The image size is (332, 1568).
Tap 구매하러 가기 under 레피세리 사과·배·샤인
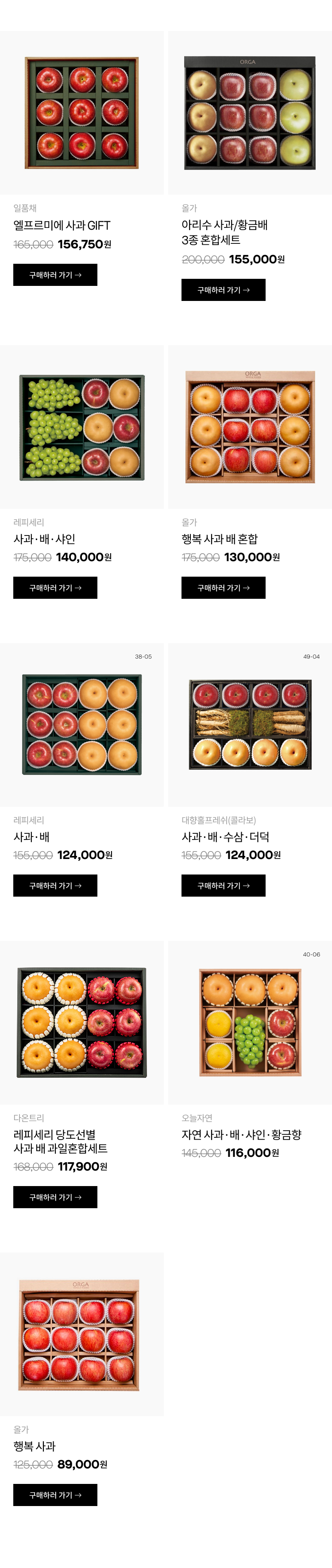55,587
